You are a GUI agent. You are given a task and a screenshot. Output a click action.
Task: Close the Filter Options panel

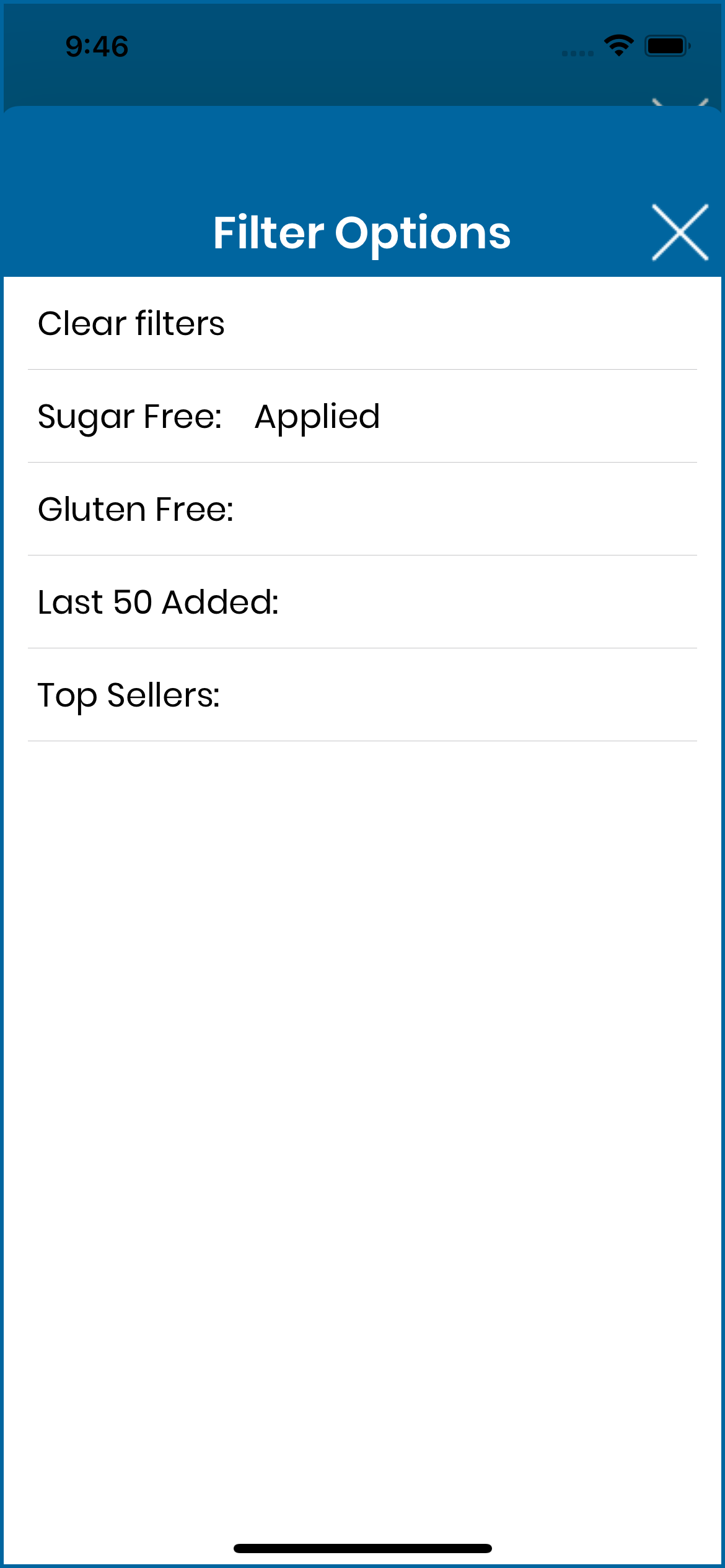(x=680, y=232)
